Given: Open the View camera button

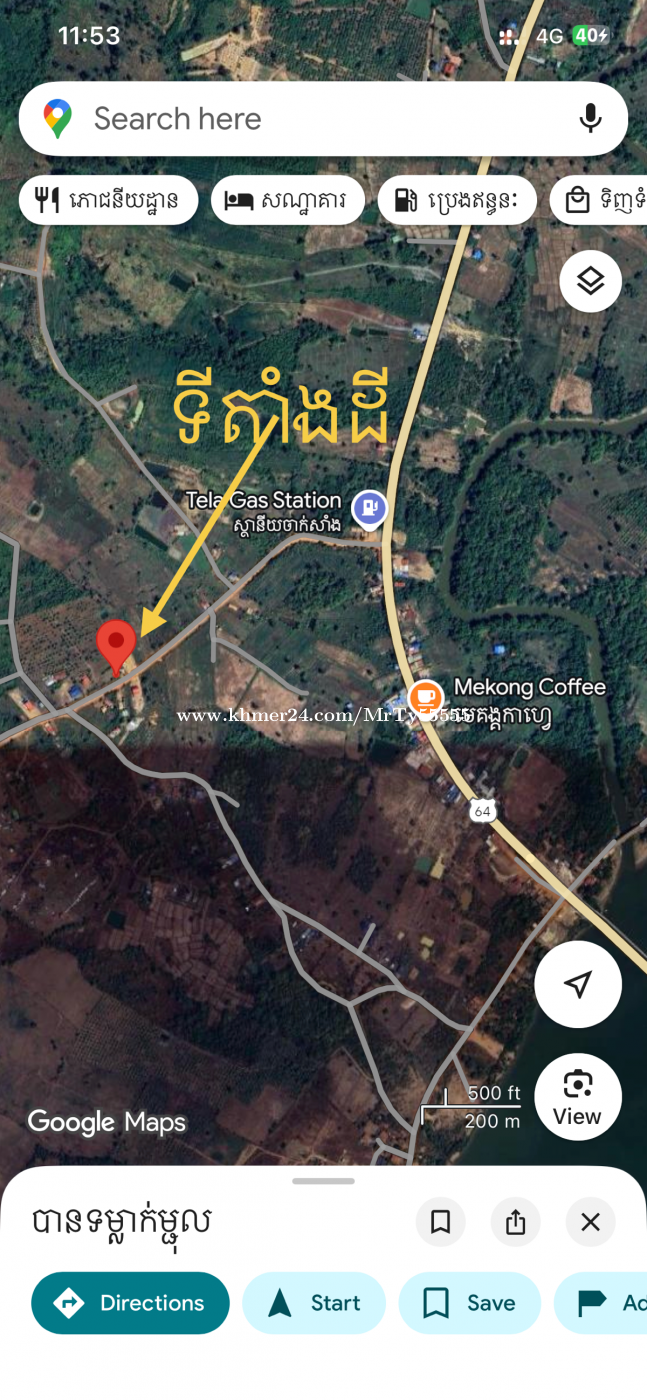Looking at the screenshot, I should tap(577, 1097).
